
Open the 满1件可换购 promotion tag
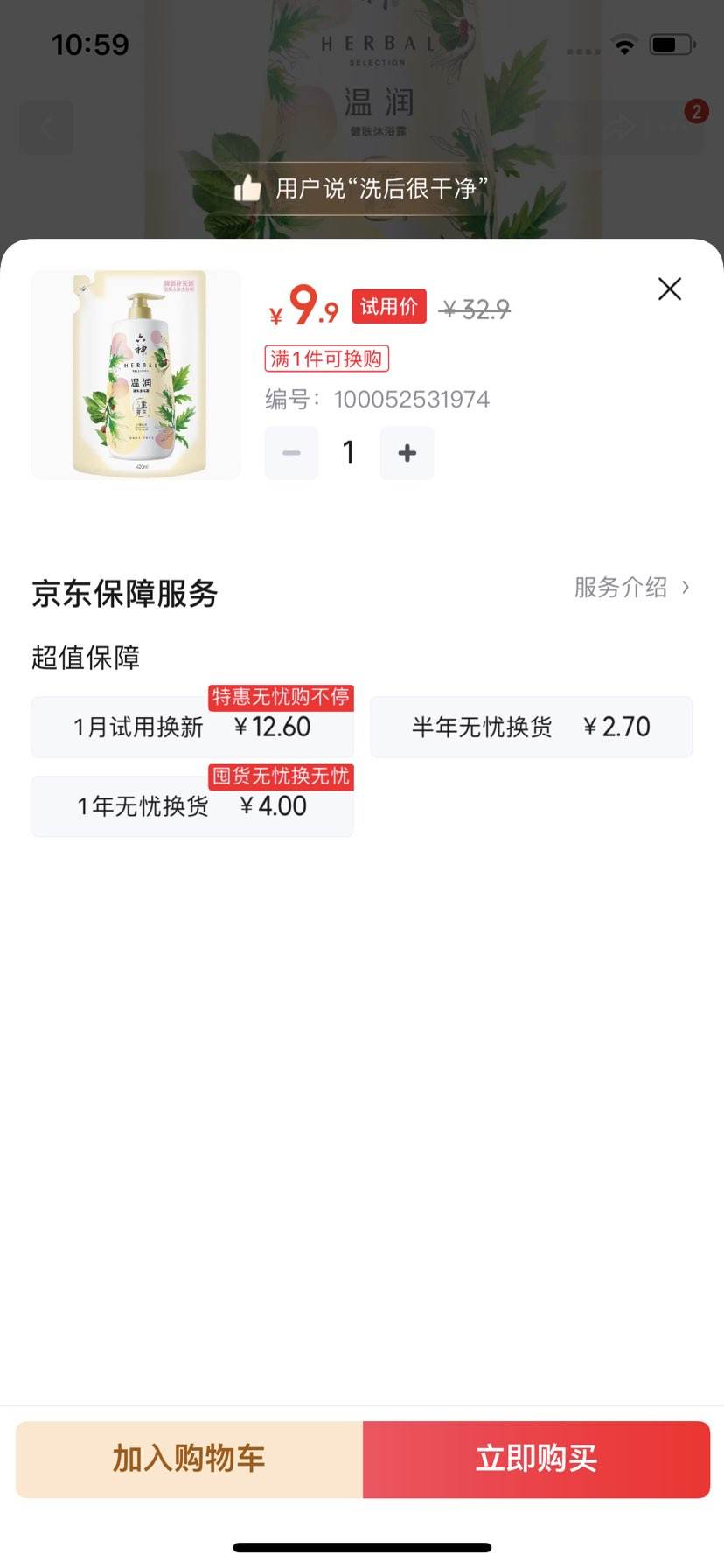tap(327, 359)
